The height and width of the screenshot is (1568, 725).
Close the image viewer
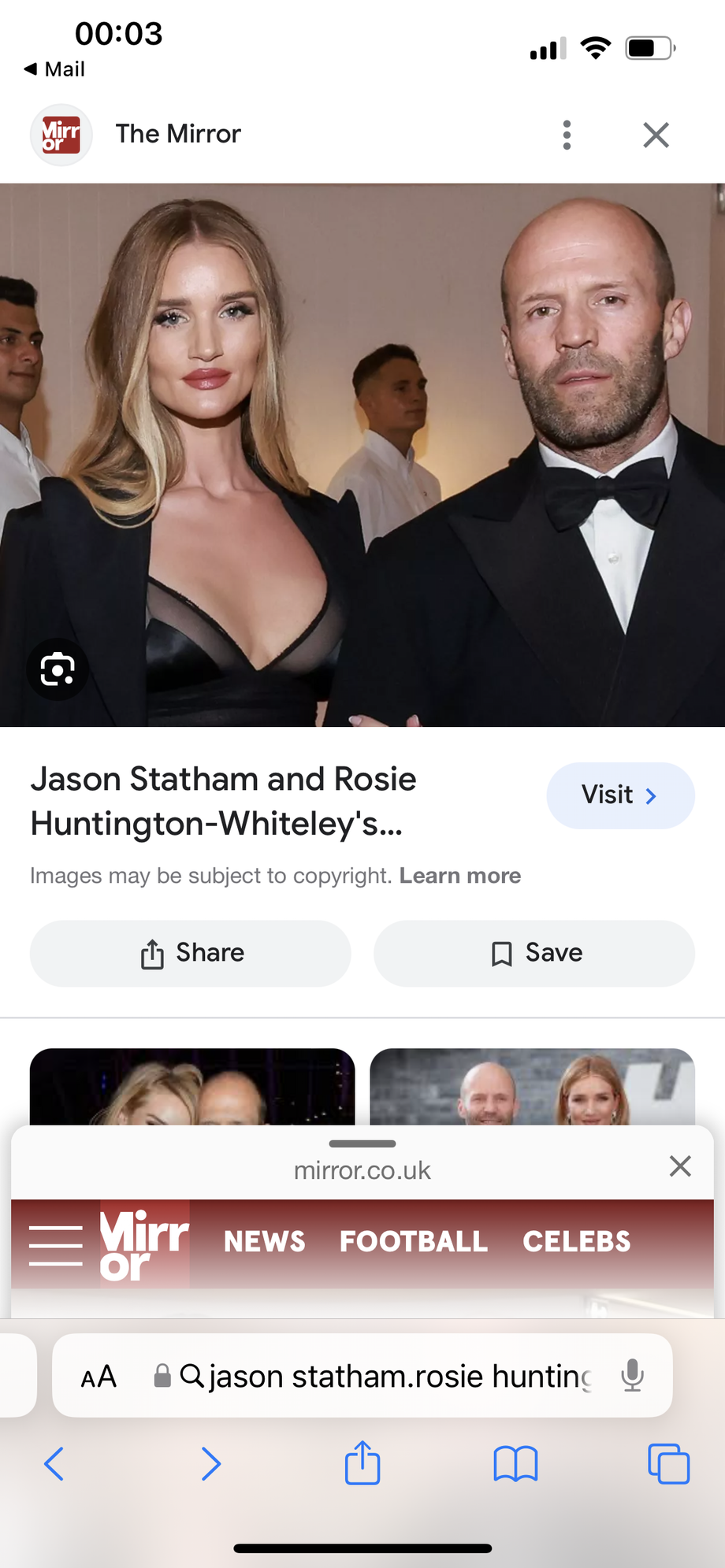click(656, 135)
